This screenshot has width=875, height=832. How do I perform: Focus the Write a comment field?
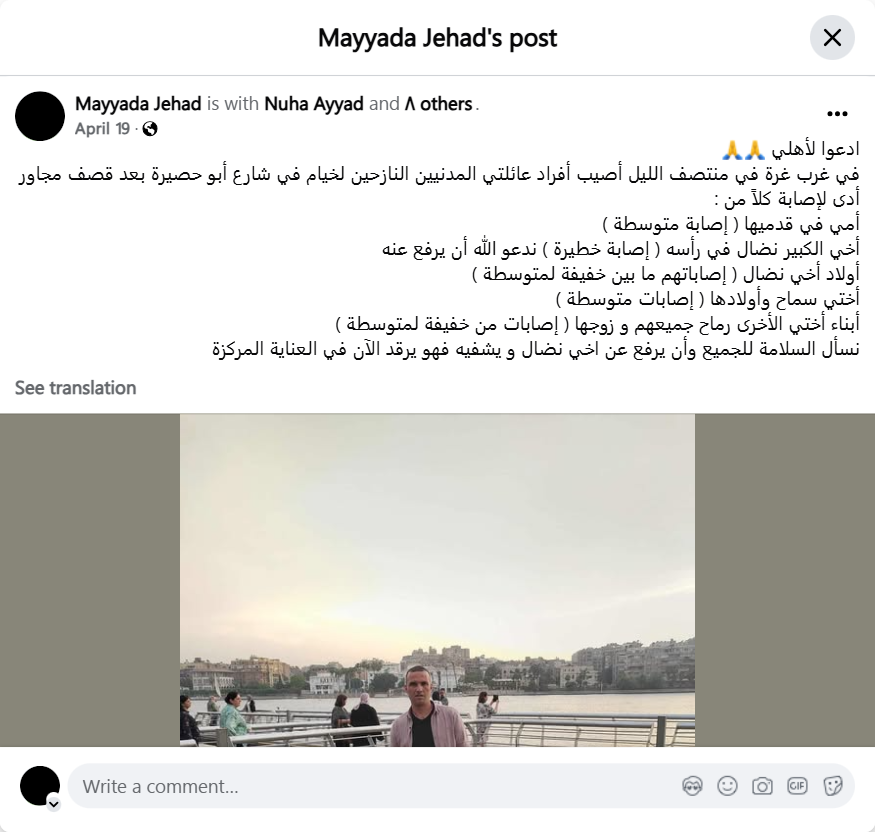click(x=370, y=786)
